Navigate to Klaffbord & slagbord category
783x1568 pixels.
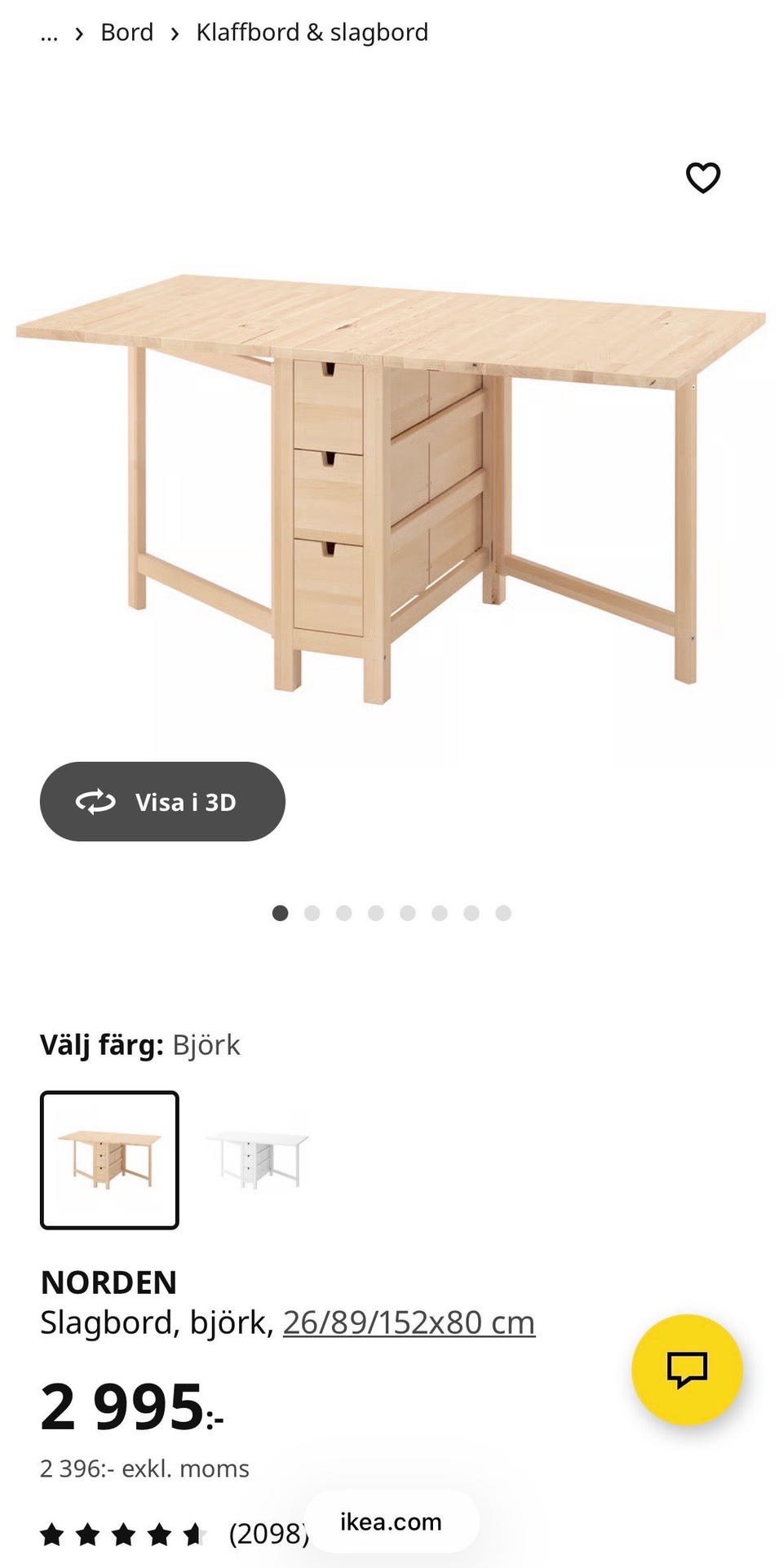tap(312, 32)
